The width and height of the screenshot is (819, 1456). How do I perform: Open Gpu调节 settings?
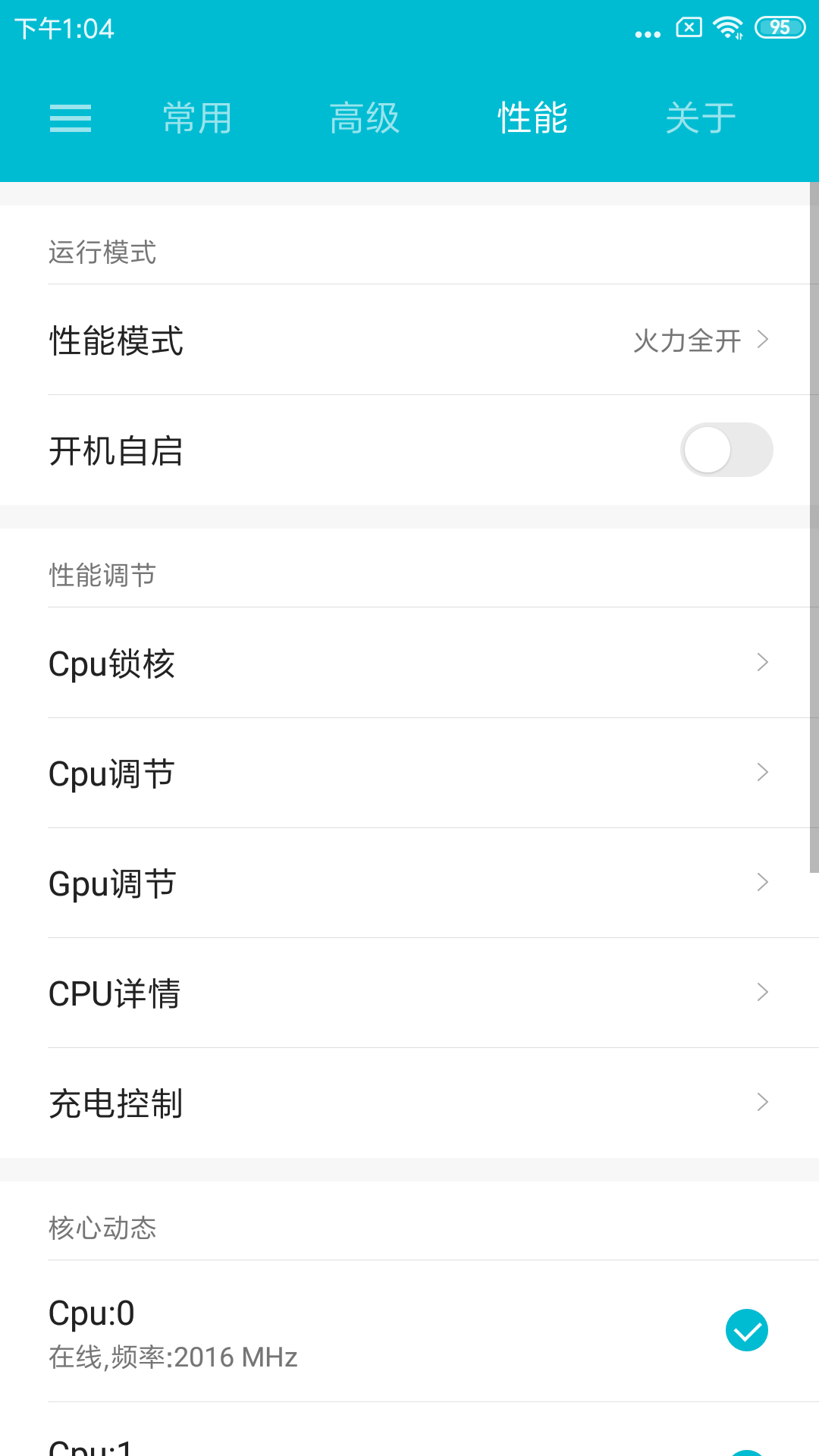409,883
